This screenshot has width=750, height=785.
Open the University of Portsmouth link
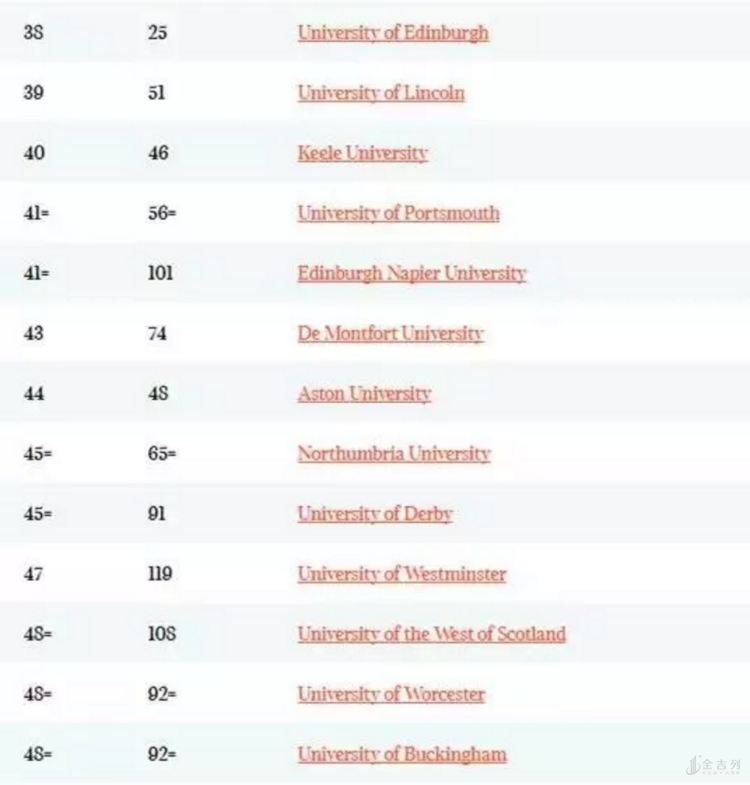coord(398,213)
